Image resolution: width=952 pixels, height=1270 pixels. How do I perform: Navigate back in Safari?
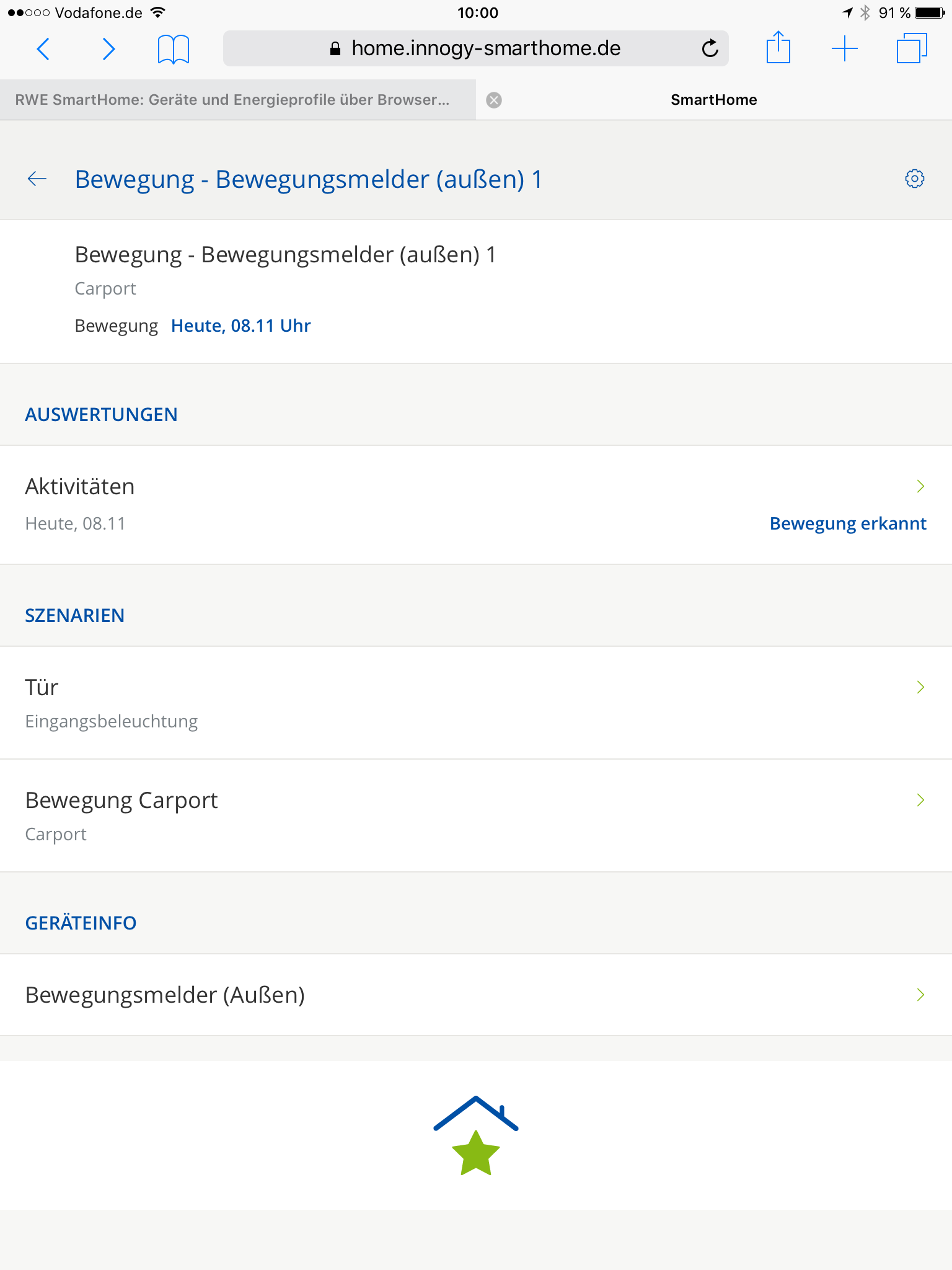[x=43, y=48]
